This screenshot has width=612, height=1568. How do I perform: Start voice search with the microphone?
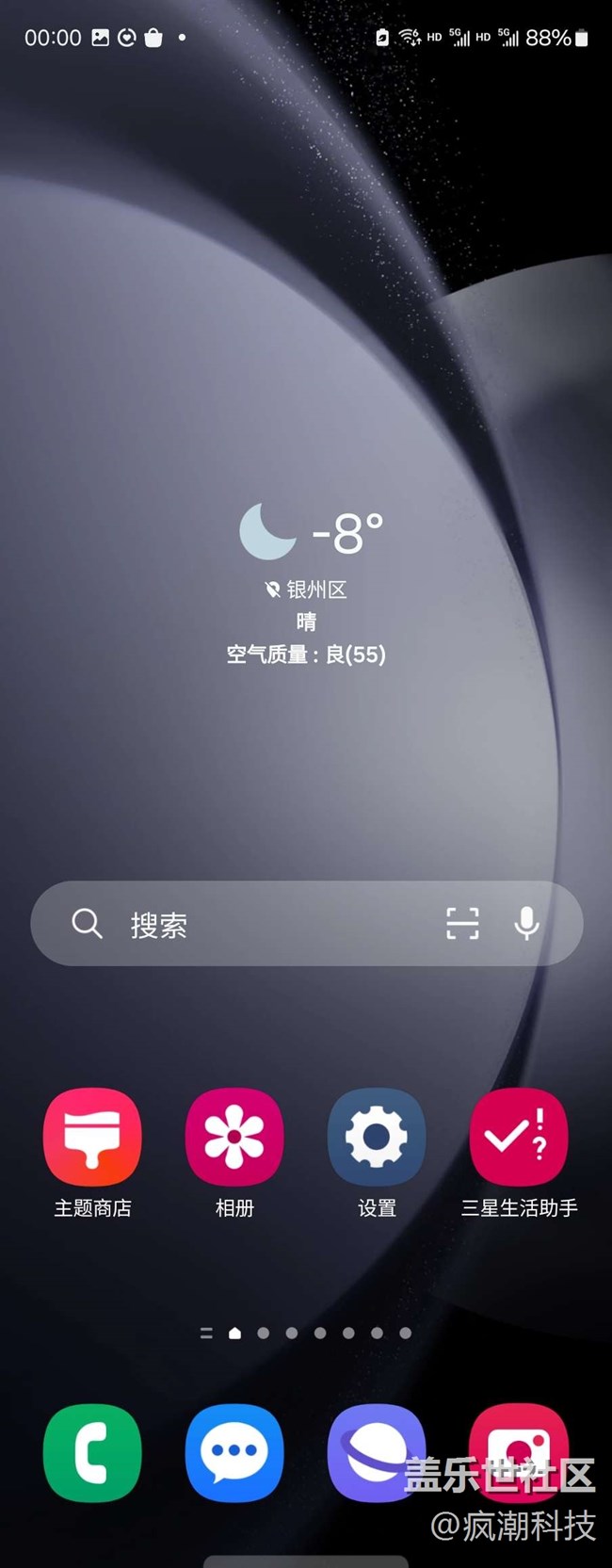(526, 924)
